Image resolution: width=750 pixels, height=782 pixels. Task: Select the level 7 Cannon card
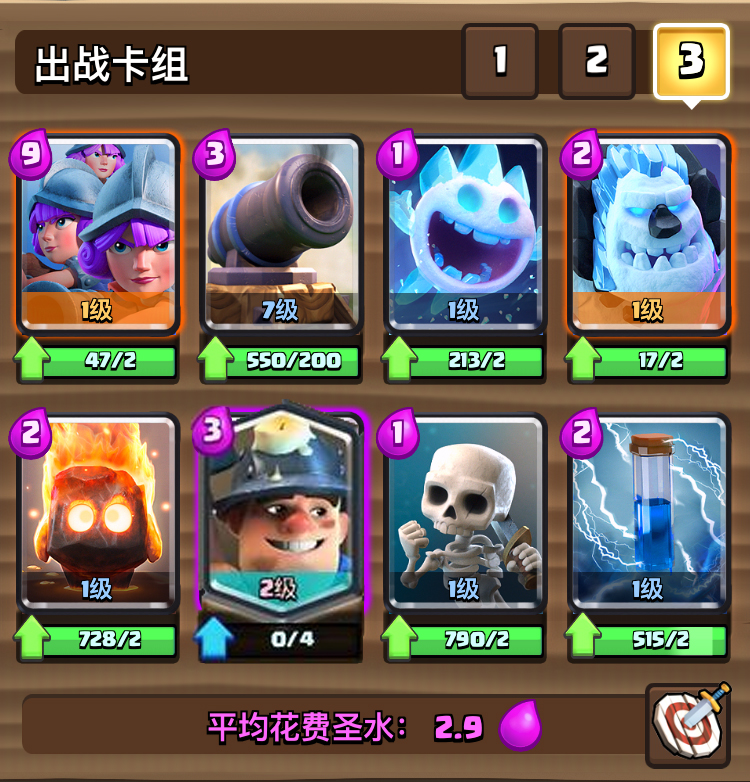pyautogui.click(x=281, y=237)
